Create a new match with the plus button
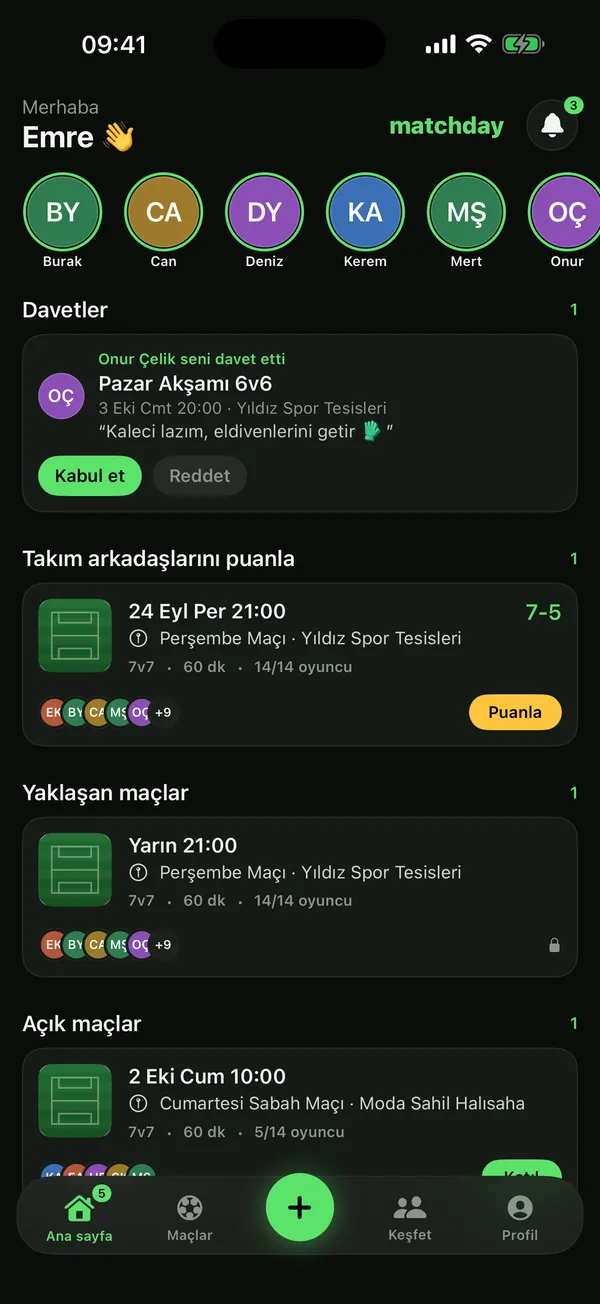 coord(300,1207)
